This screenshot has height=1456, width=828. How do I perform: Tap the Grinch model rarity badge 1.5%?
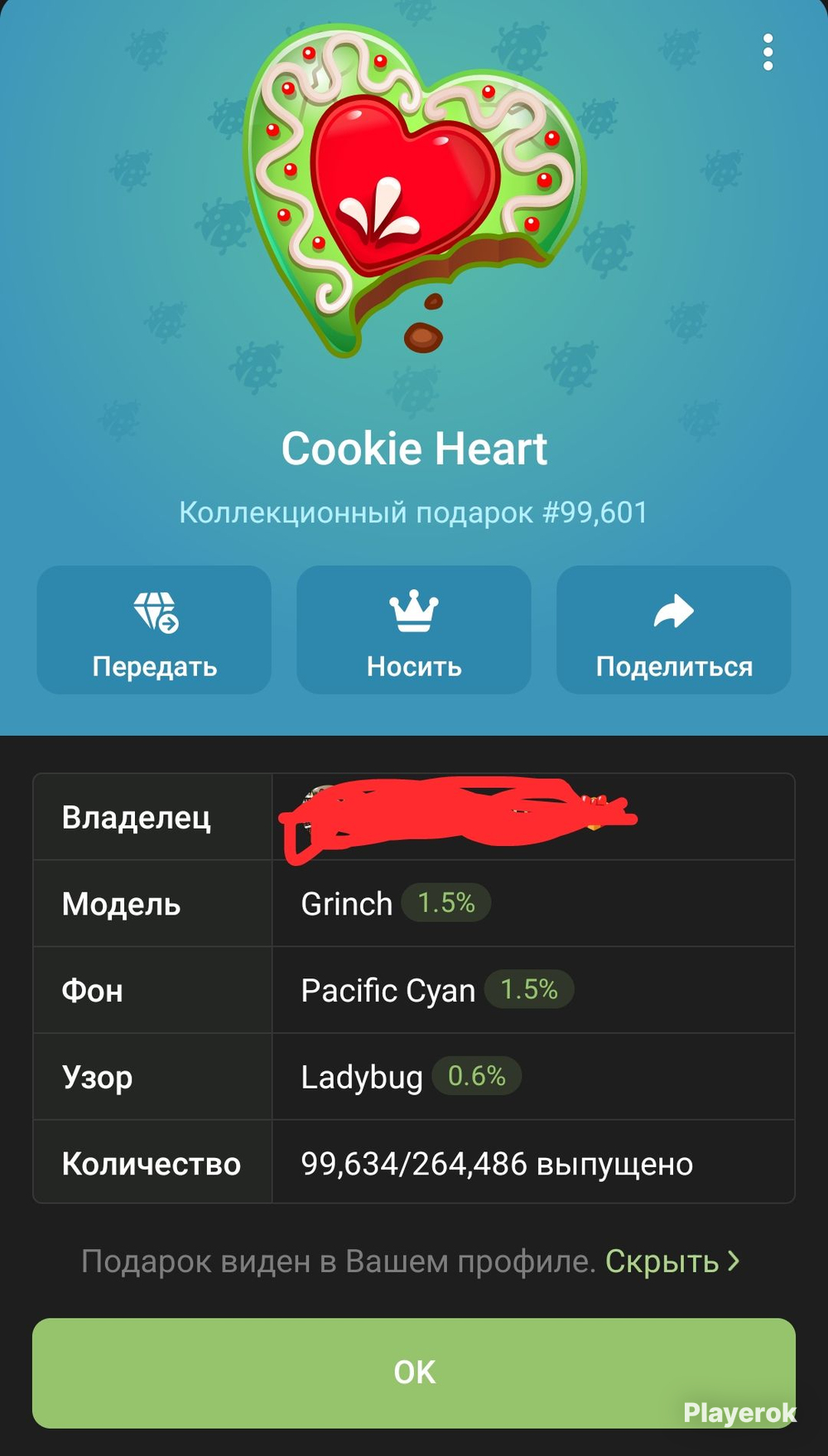pyautogui.click(x=445, y=904)
